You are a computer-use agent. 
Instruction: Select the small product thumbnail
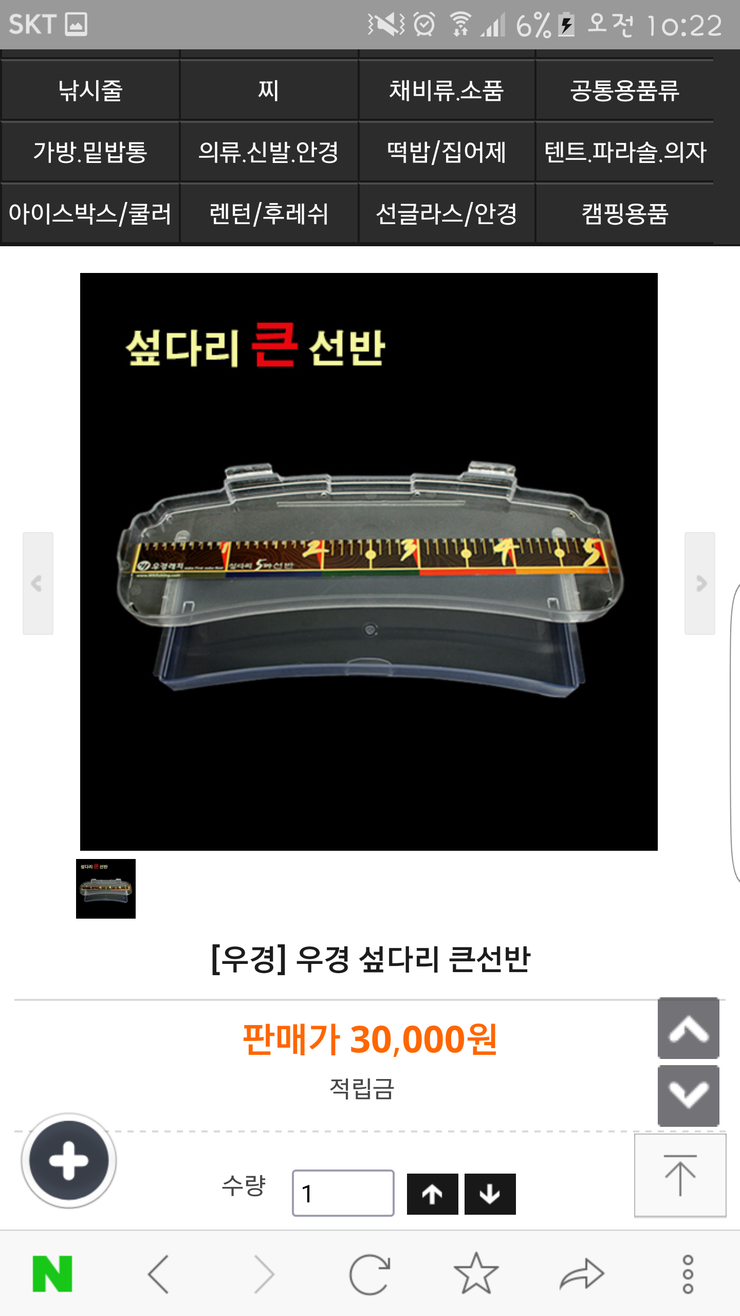[106, 888]
